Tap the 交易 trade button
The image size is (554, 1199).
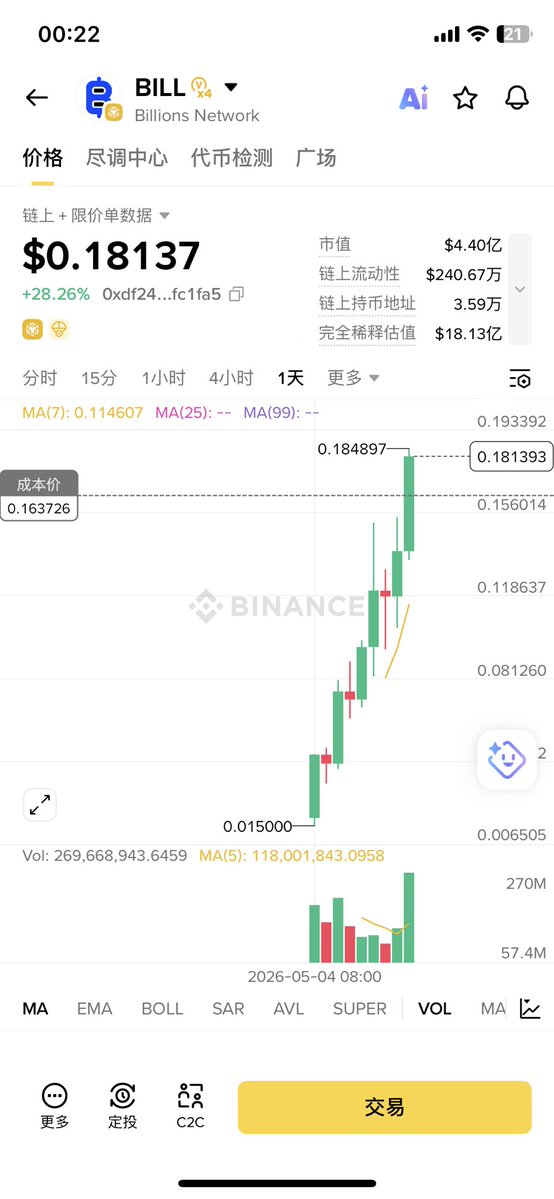click(384, 1107)
